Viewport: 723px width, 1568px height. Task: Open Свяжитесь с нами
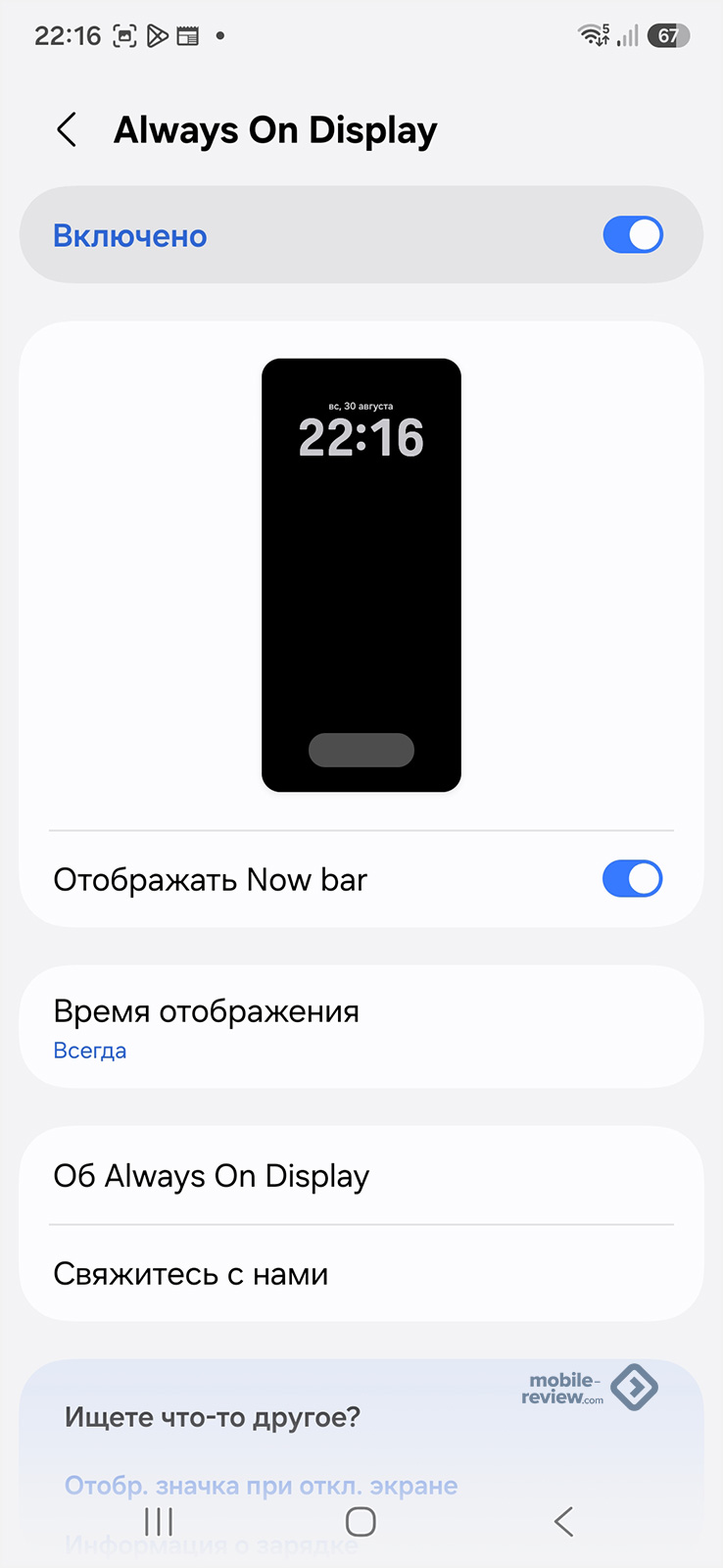(x=361, y=1273)
